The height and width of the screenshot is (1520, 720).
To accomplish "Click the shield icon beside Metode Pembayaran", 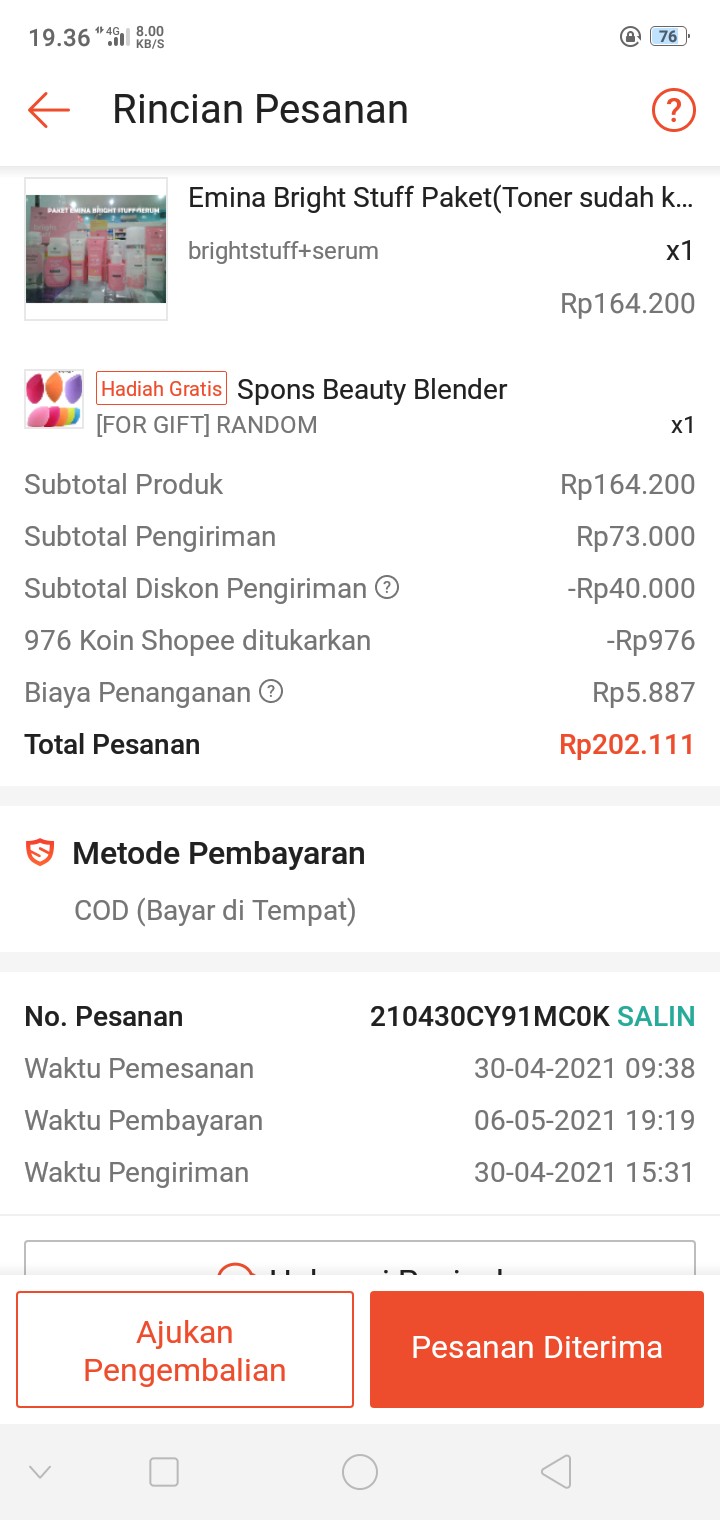I will 40,852.
